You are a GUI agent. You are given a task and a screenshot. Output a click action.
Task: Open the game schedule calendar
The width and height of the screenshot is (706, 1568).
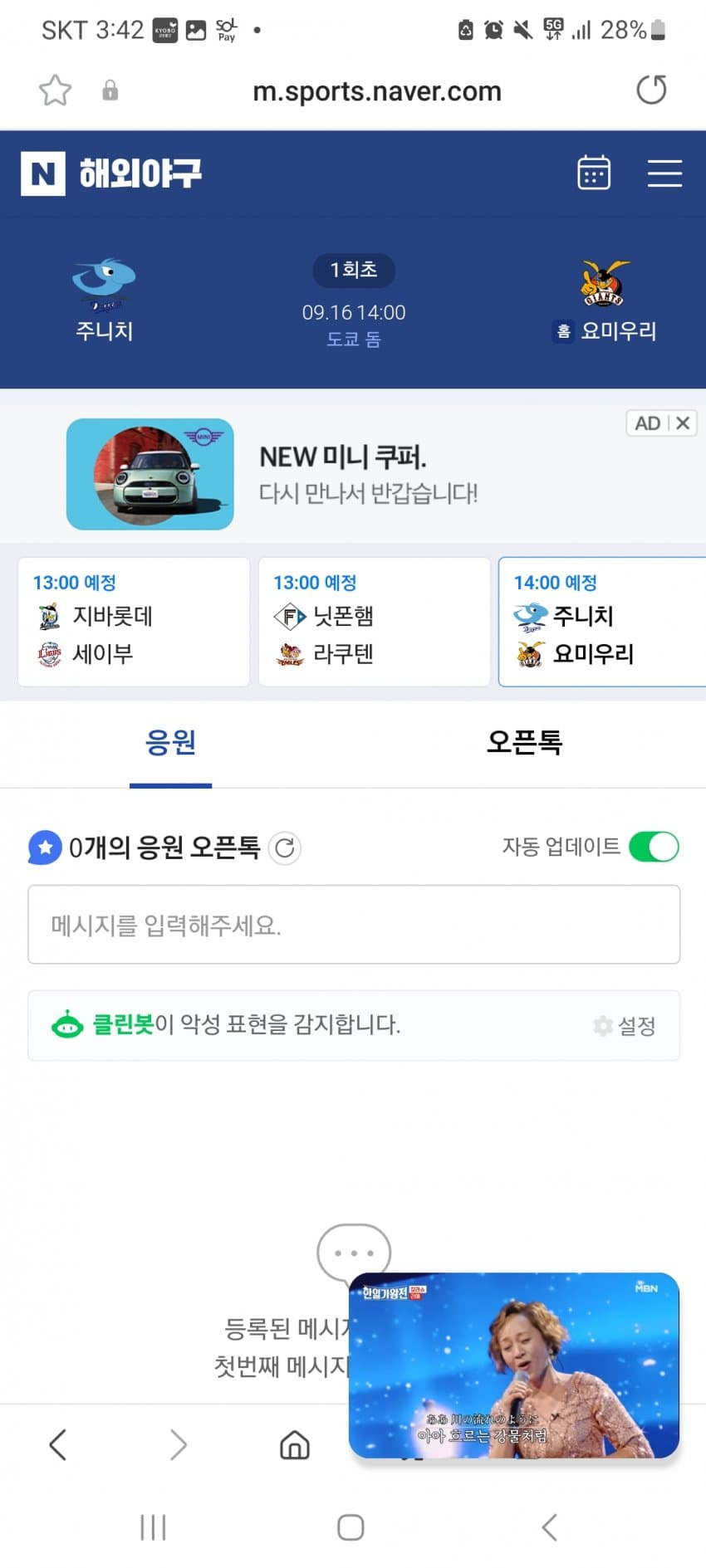594,173
